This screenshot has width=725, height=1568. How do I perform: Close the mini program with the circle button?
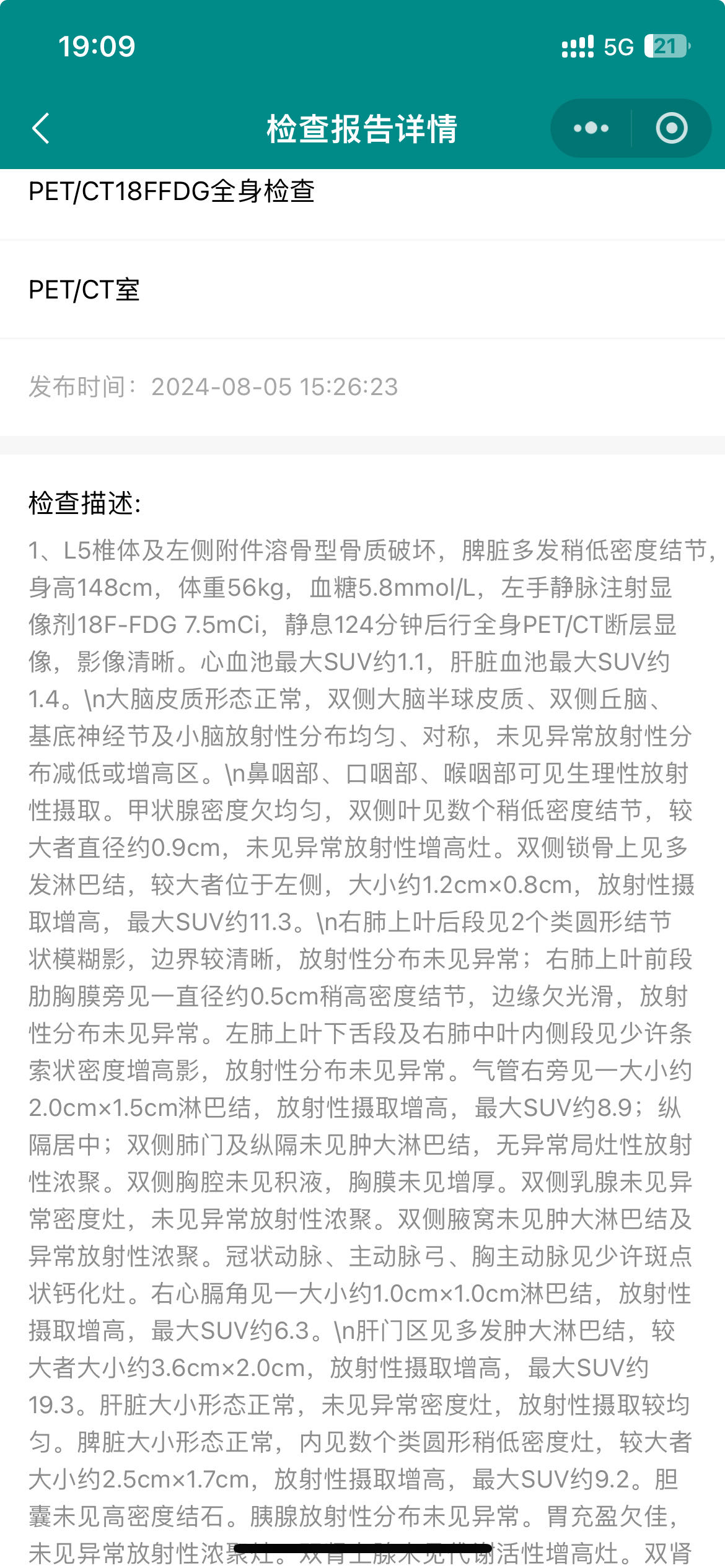pyautogui.click(x=672, y=128)
